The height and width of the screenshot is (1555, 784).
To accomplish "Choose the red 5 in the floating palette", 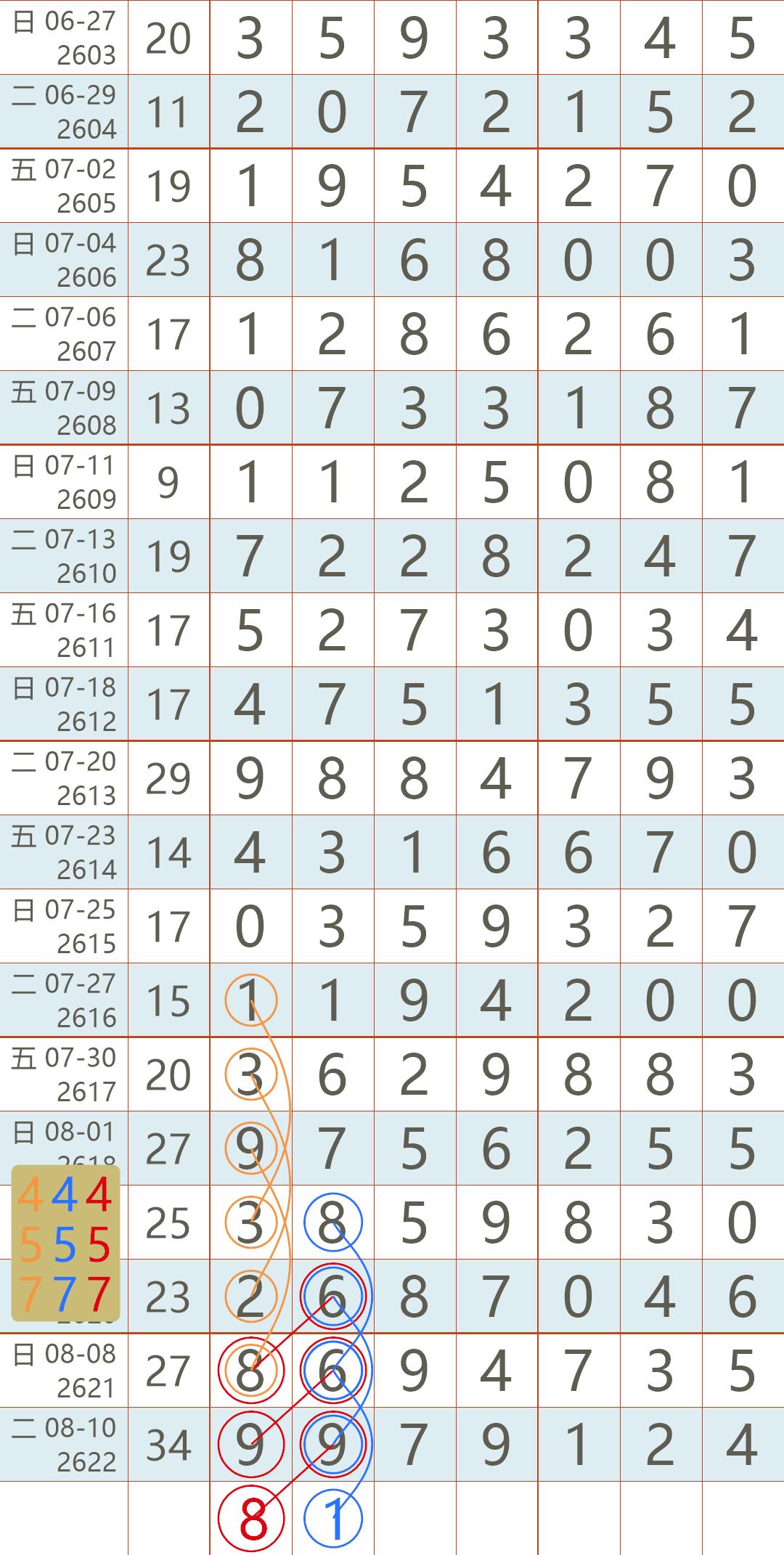I will tap(99, 1245).
